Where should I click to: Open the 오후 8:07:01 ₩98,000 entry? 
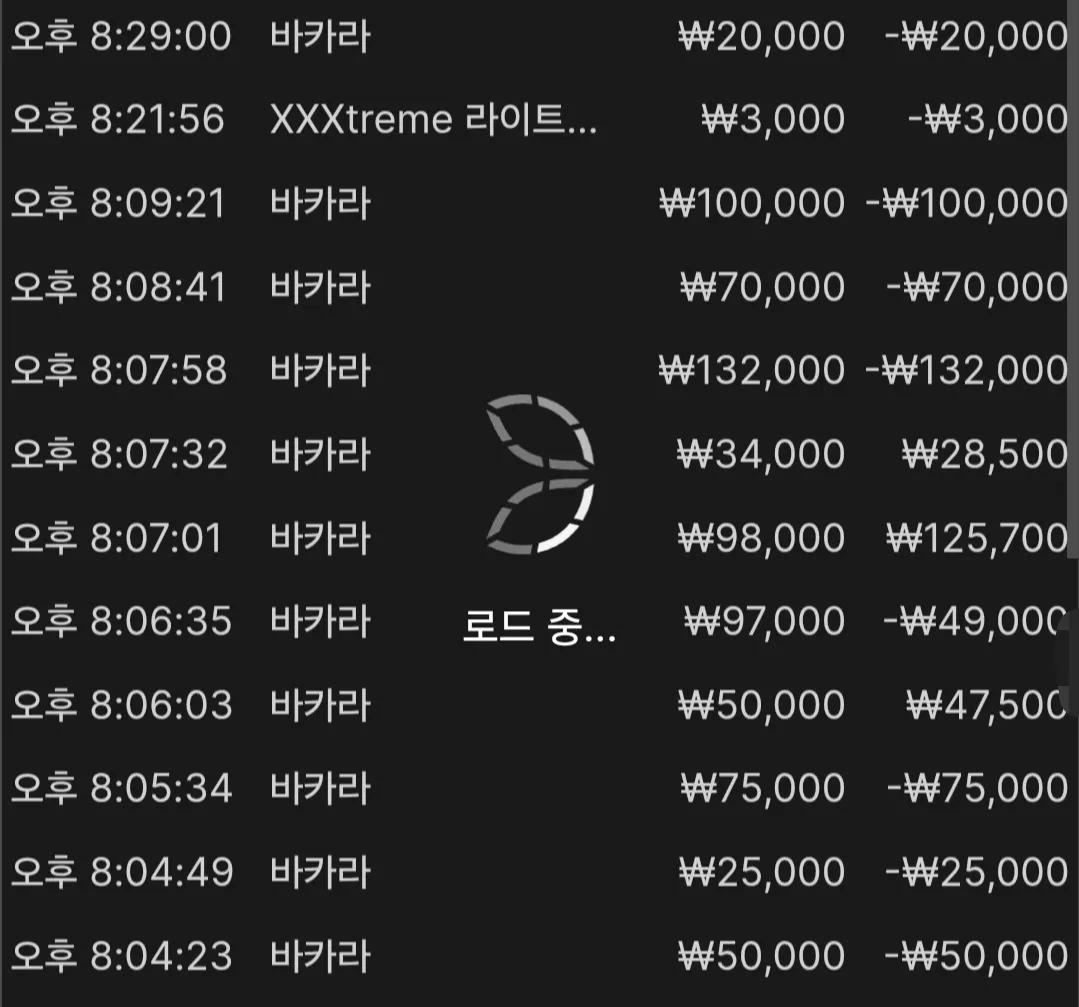click(540, 538)
